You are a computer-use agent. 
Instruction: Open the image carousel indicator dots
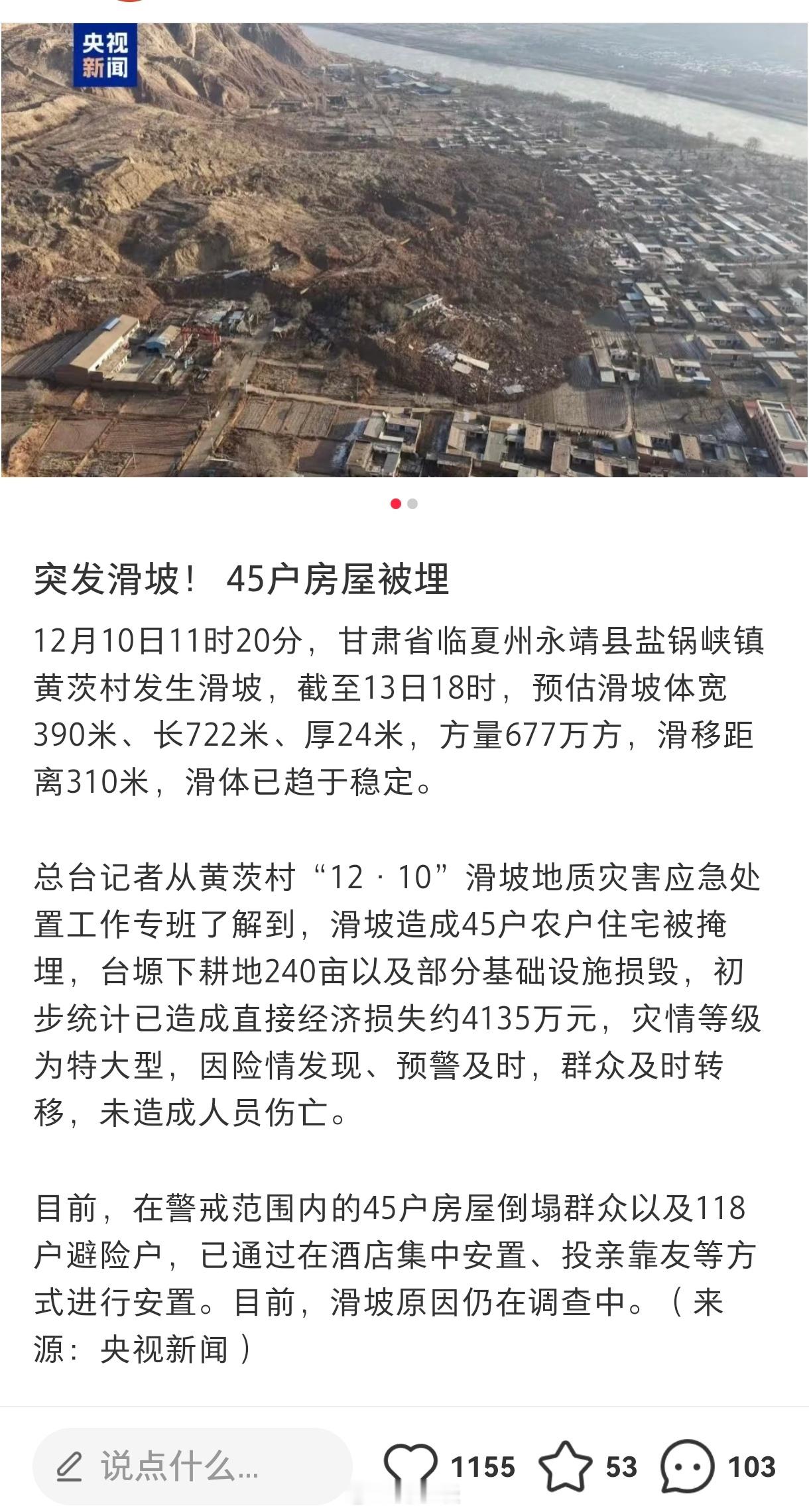404,504
